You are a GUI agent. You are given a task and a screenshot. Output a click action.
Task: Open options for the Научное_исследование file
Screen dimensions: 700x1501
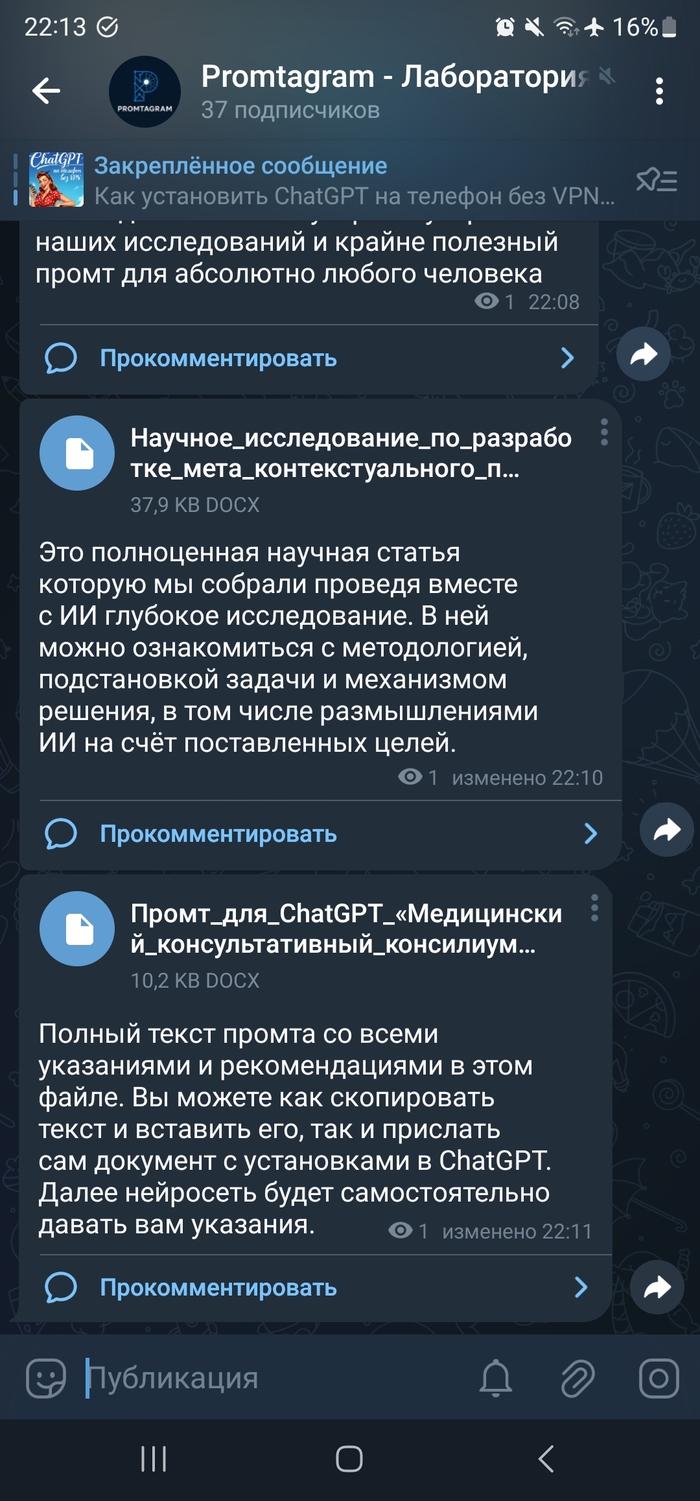(604, 432)
